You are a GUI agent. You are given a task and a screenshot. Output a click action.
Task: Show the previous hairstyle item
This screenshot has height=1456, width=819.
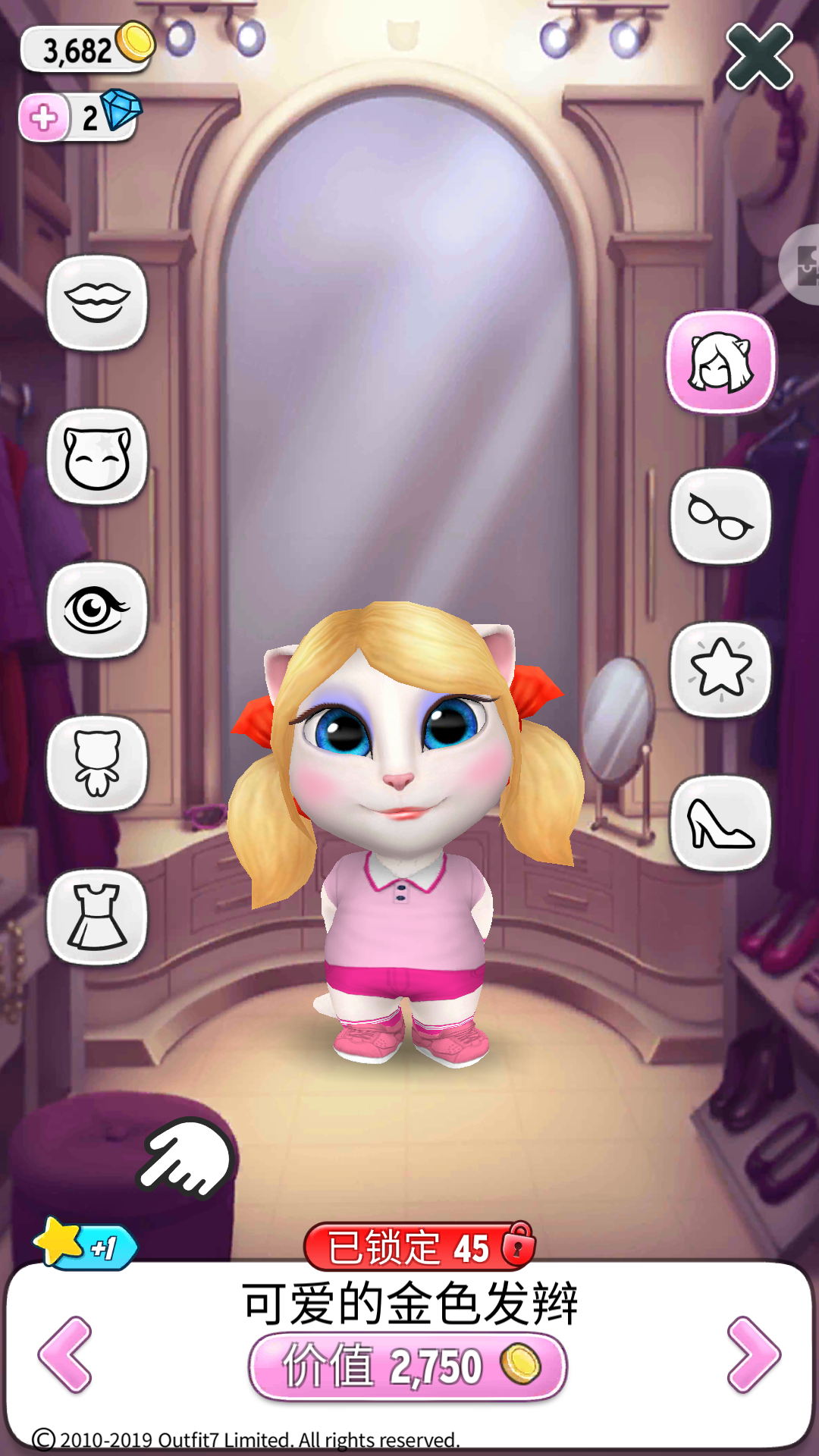65,1354
